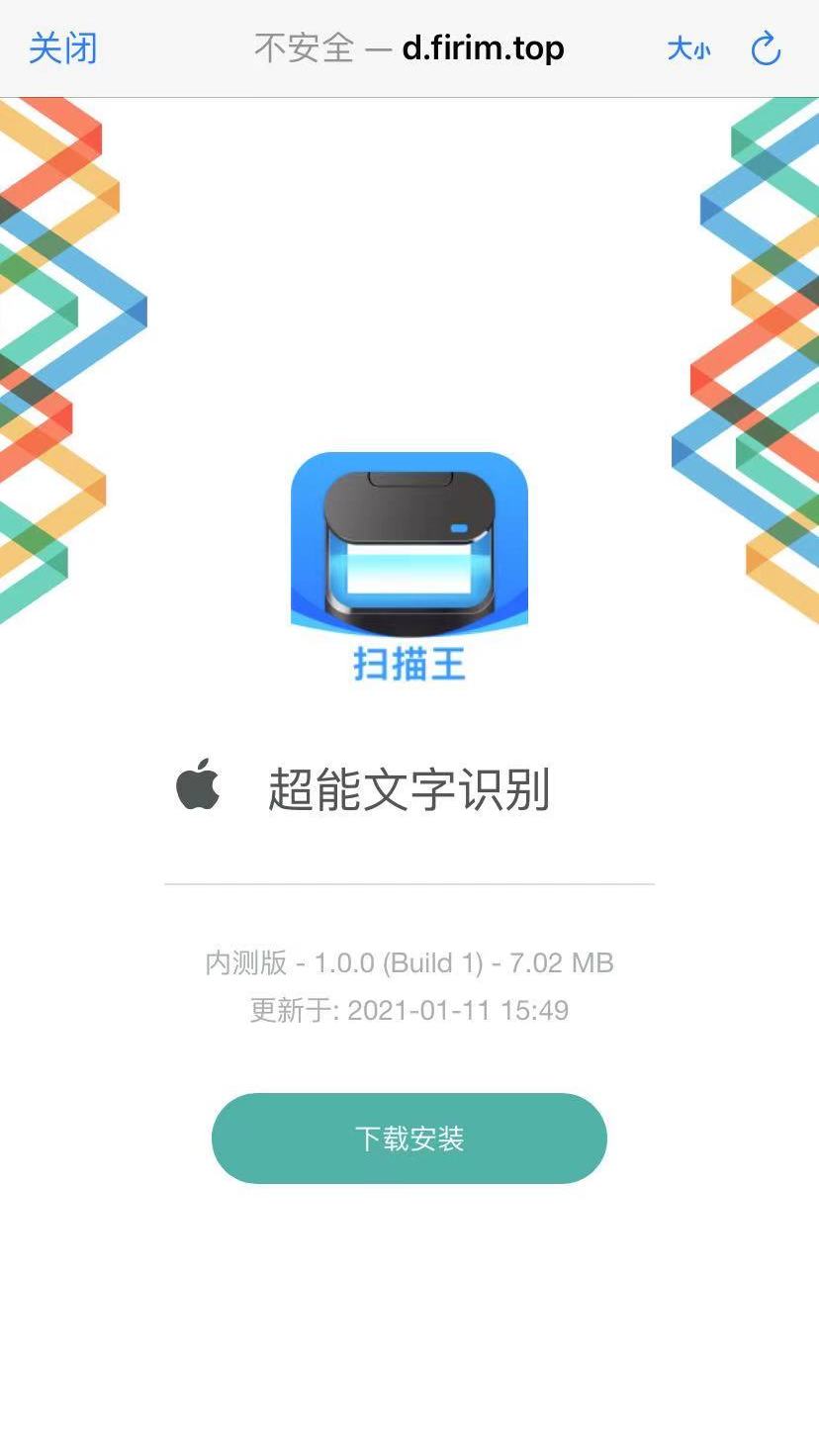Tap the teal install button label text
The image size is (819, 1456).
coord(409,1137)
